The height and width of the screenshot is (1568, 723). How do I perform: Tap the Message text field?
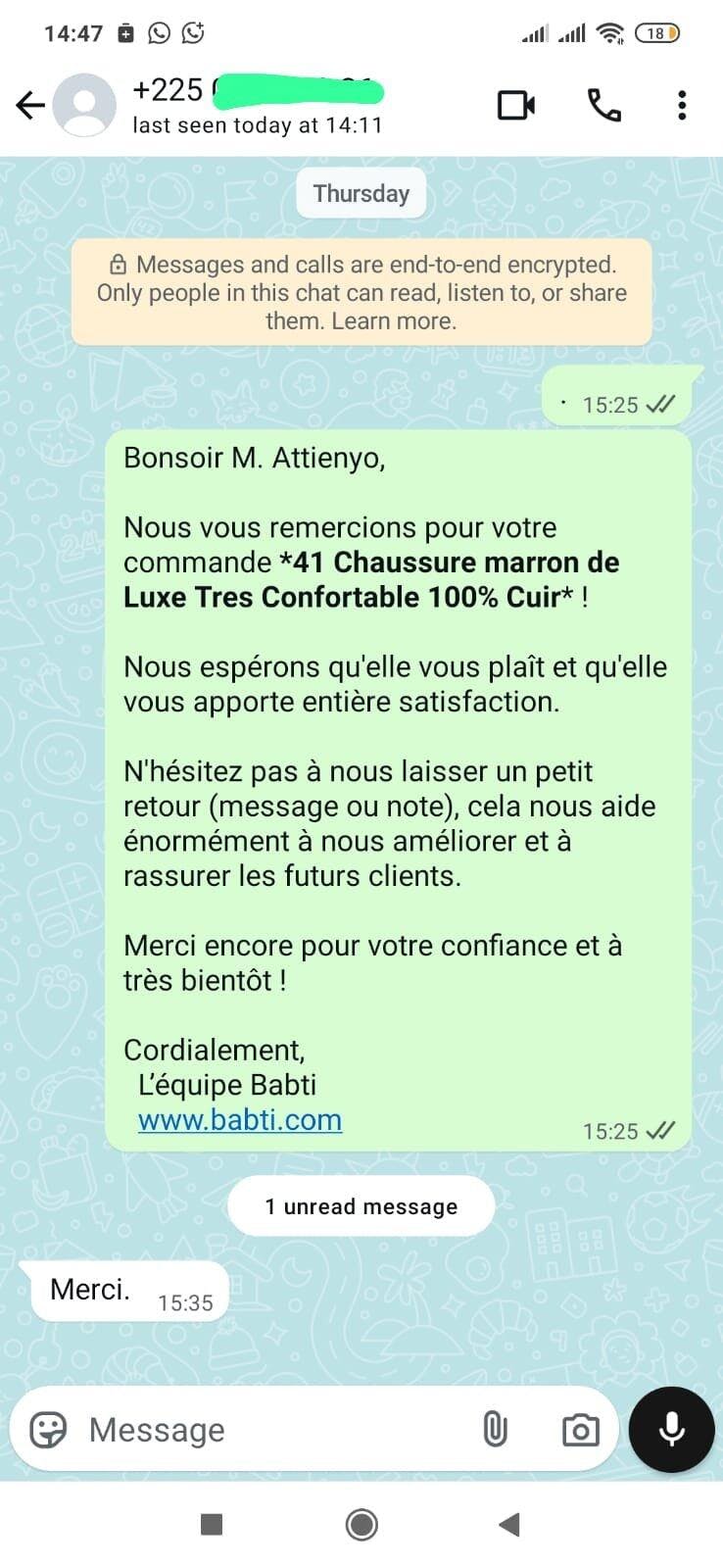click(x=274, y=1430)
